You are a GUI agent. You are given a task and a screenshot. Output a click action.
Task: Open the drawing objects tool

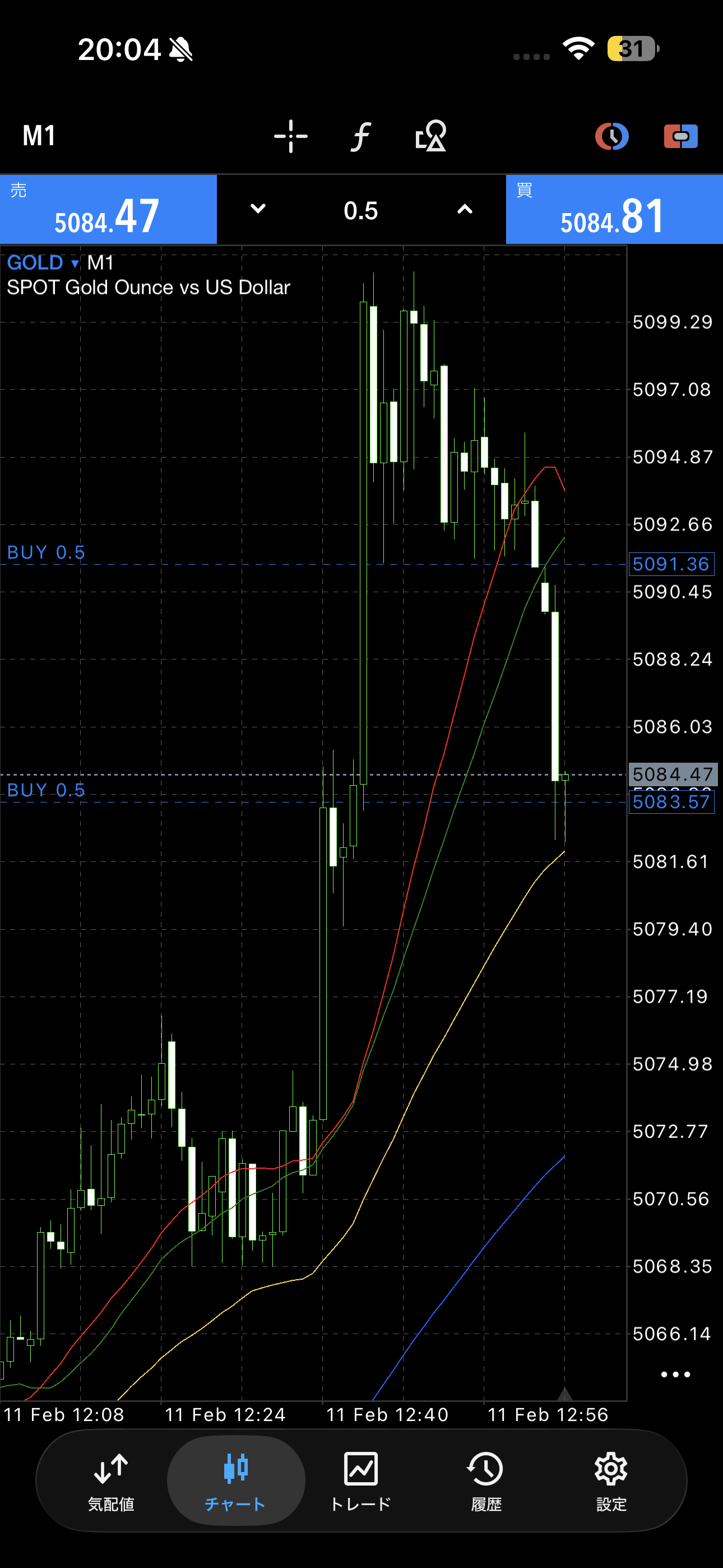430,136
